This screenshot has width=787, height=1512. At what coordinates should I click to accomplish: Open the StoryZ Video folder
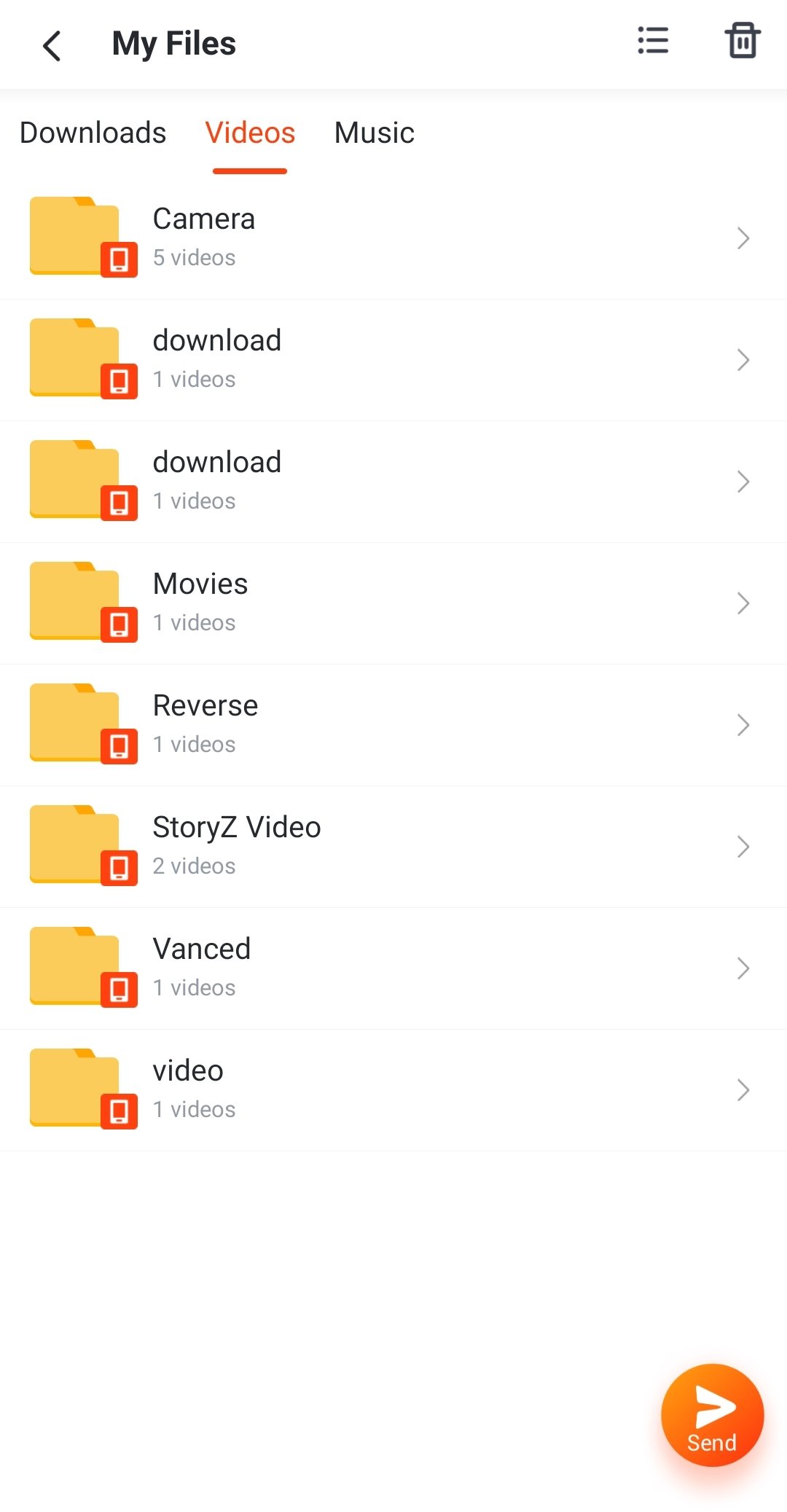click(393, 847)
